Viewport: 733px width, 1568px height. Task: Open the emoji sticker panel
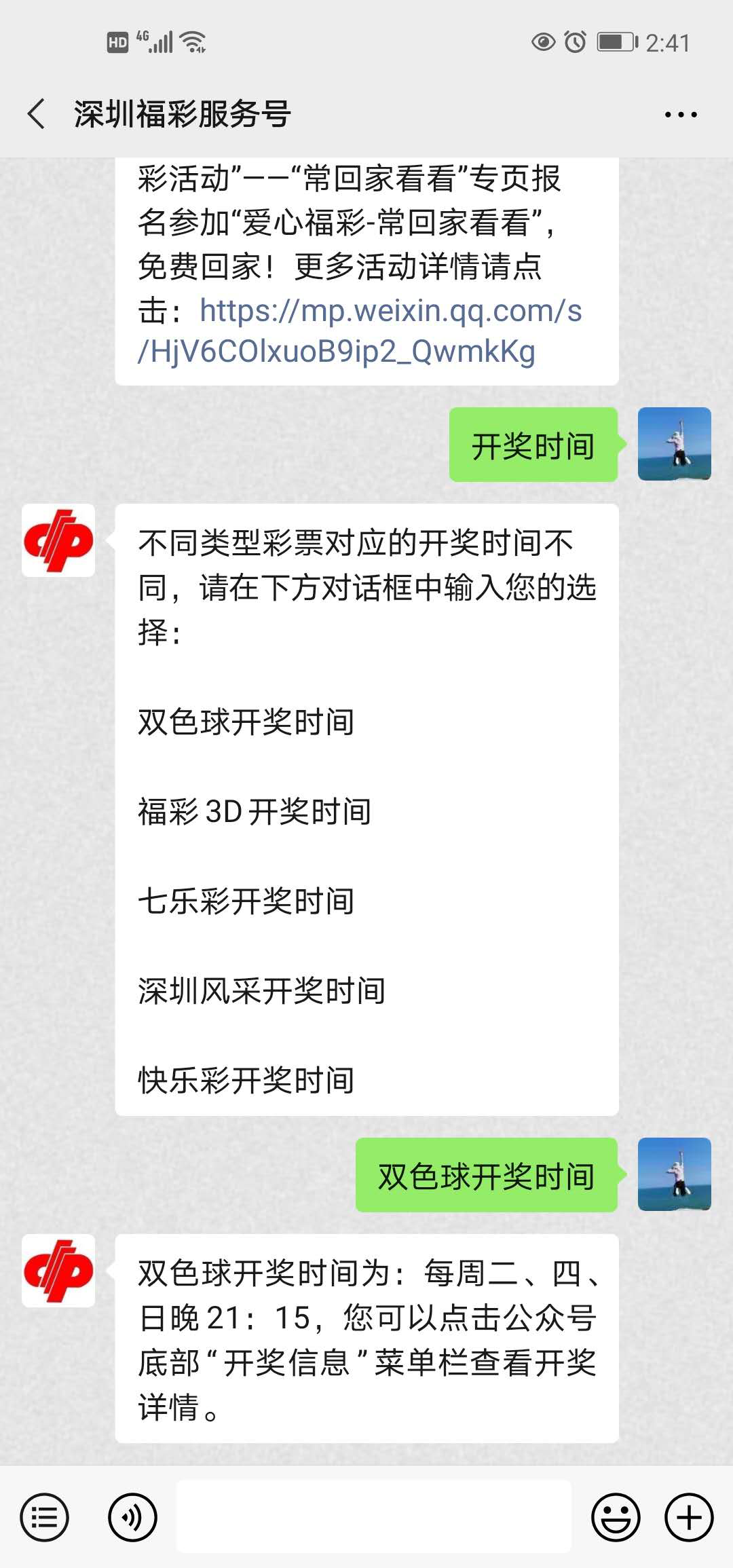point(616,1517)
